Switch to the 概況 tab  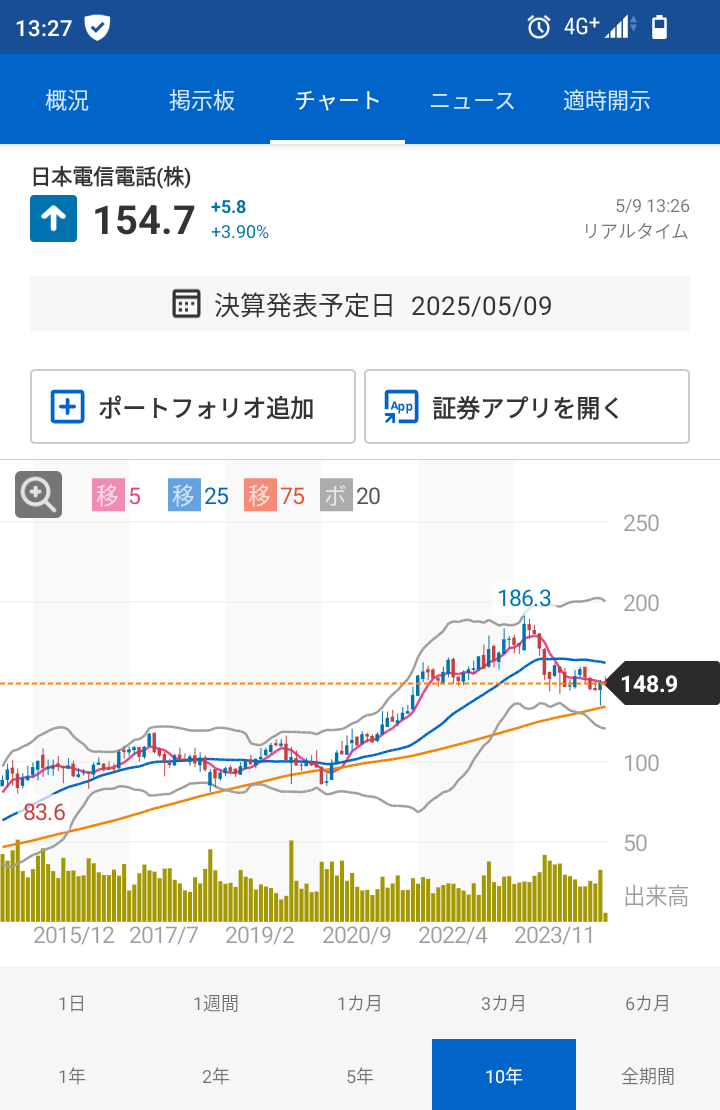[67, 100]
